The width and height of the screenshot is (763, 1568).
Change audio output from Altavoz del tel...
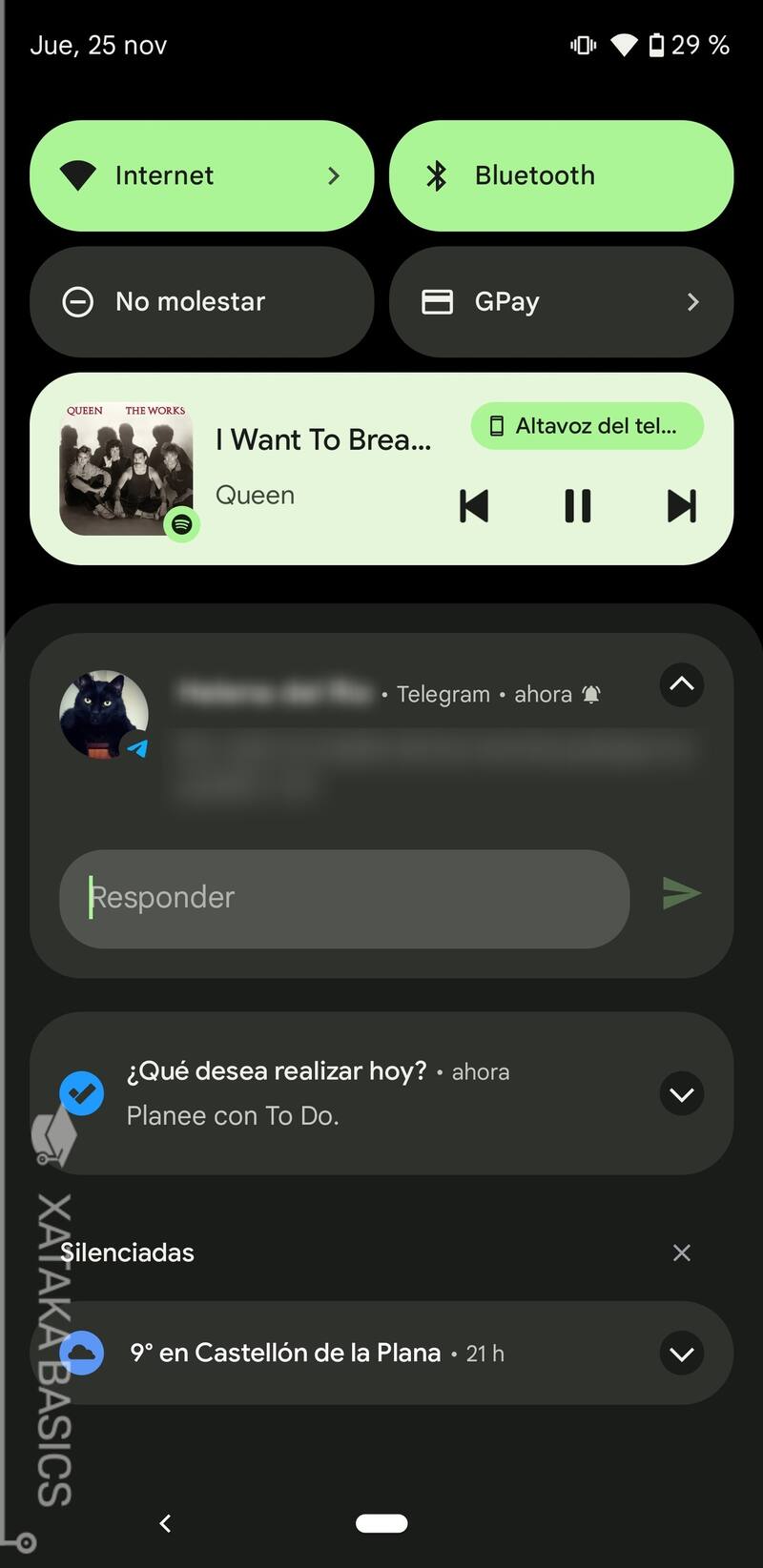coord(587,426)
